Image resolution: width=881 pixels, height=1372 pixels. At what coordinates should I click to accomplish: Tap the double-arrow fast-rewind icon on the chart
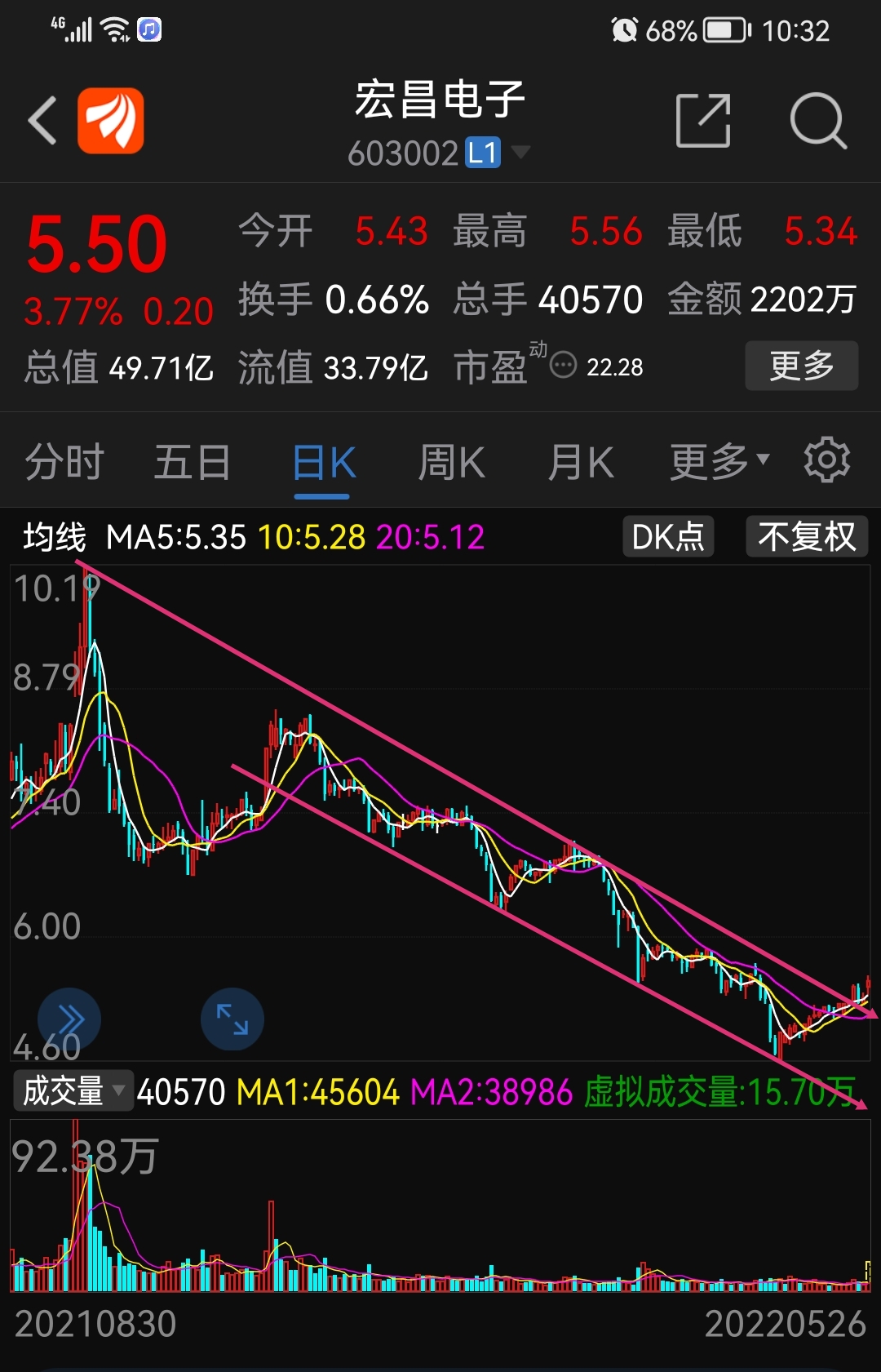[70, 1017]
